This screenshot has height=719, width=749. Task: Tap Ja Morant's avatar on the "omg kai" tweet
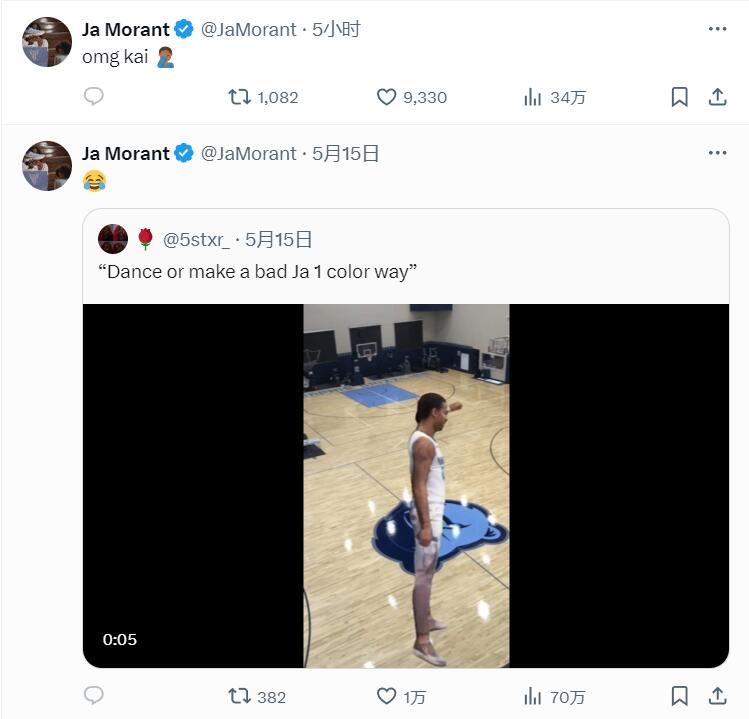(47, 42)
